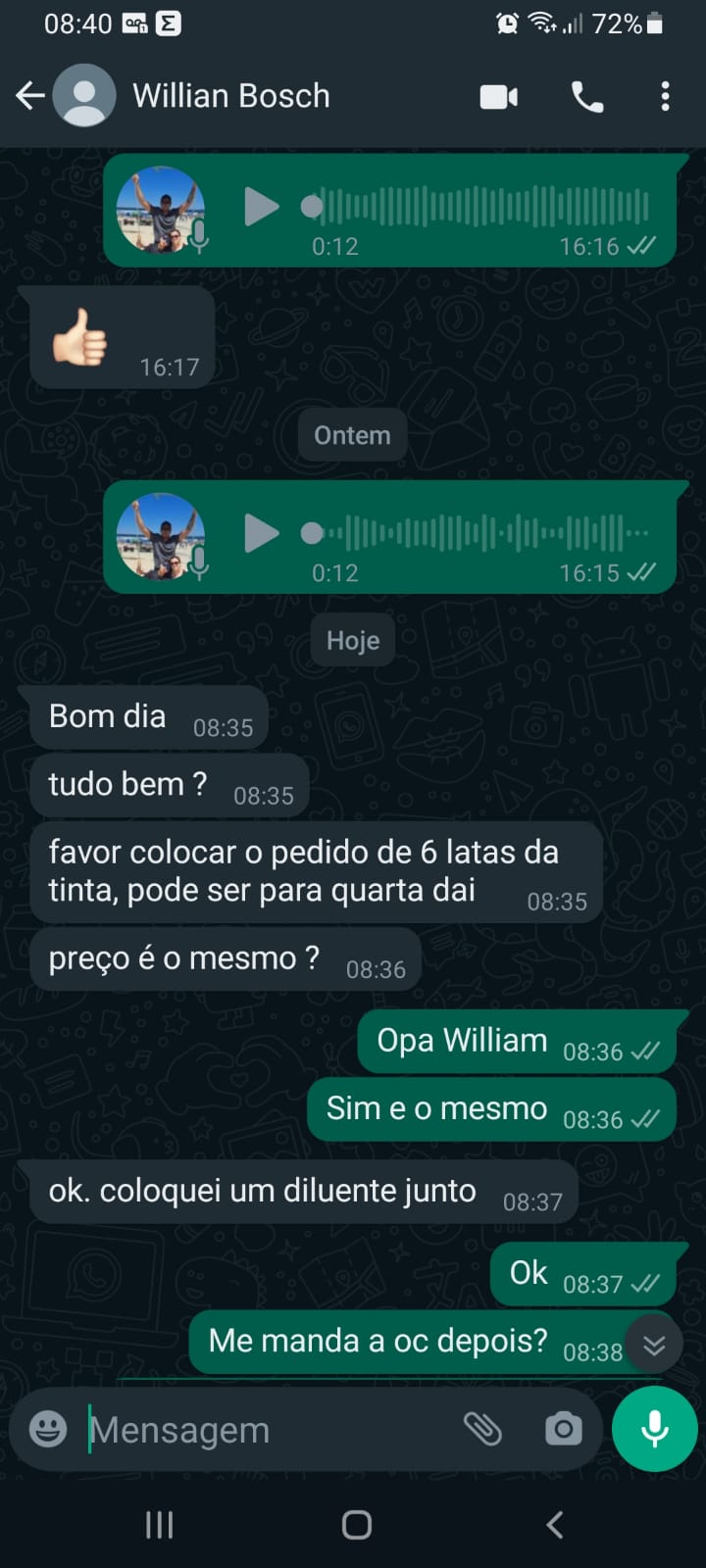Record a voice message with the microphone

point(654,1429)
